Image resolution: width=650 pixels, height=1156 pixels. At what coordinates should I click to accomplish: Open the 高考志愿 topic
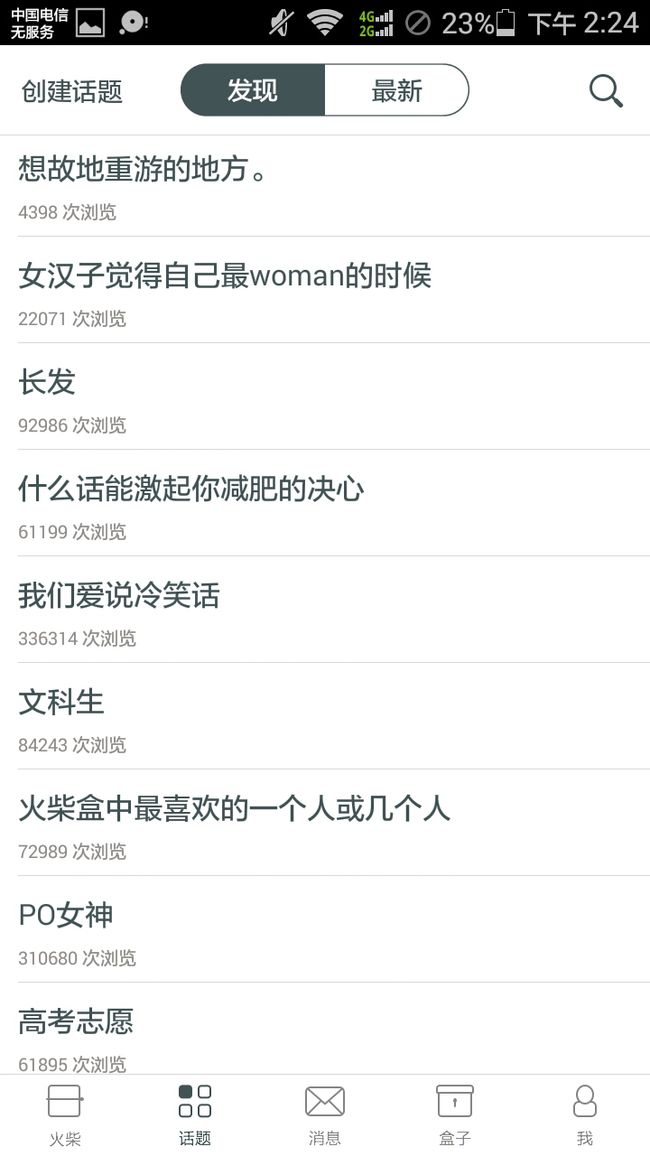[x=325, y=1028]
